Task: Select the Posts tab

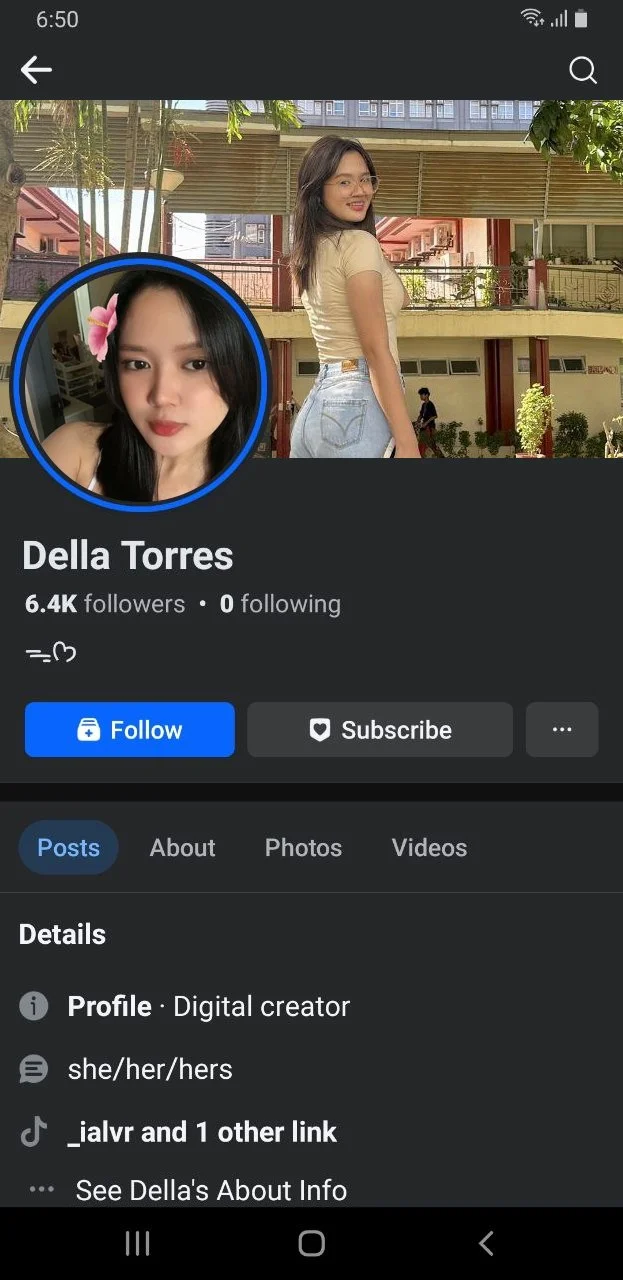Action: (68, 848)
